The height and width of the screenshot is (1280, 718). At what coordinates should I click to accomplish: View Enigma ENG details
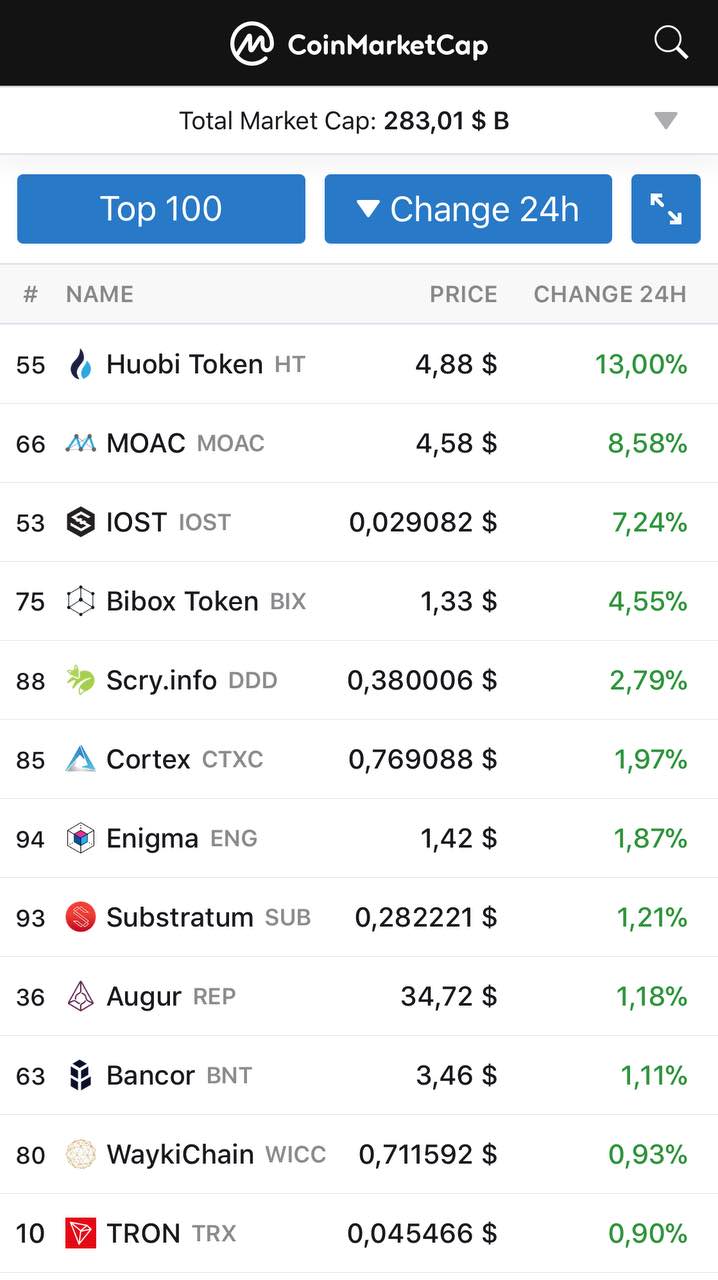coord(359,839)
